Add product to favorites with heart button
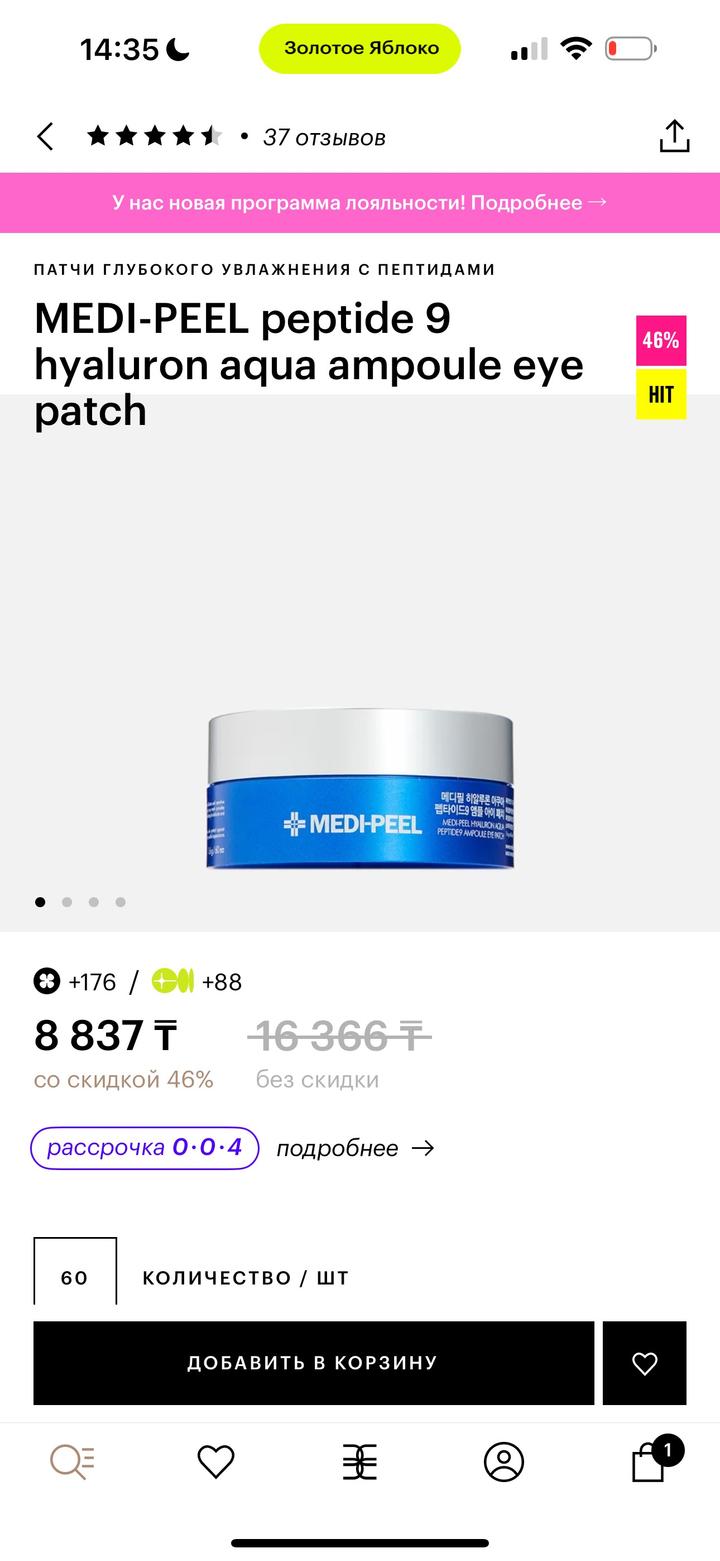Viewport: 720px width, 1561px height. point(644,1362)
